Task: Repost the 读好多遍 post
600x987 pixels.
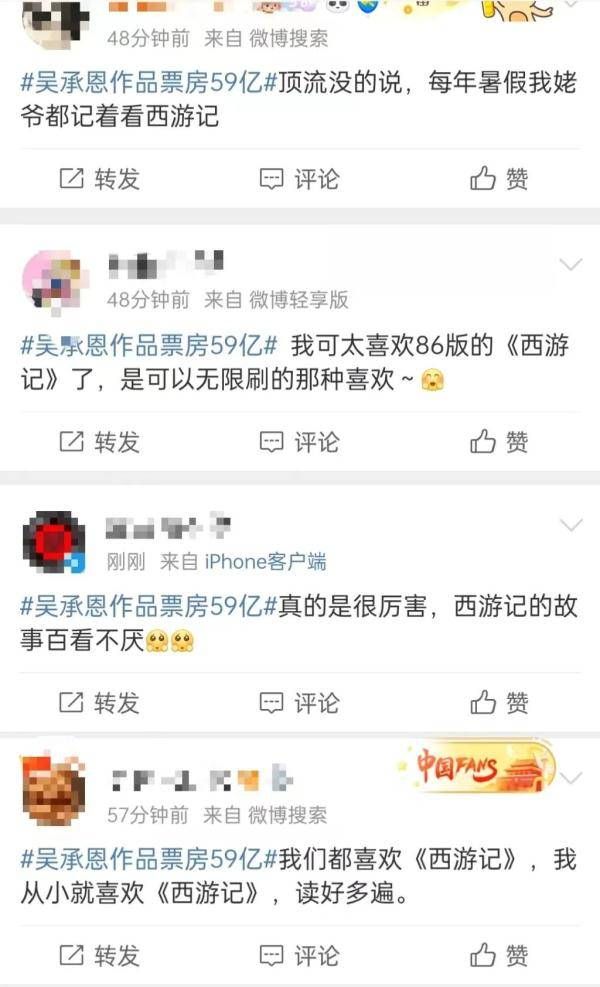Action: 99,955
